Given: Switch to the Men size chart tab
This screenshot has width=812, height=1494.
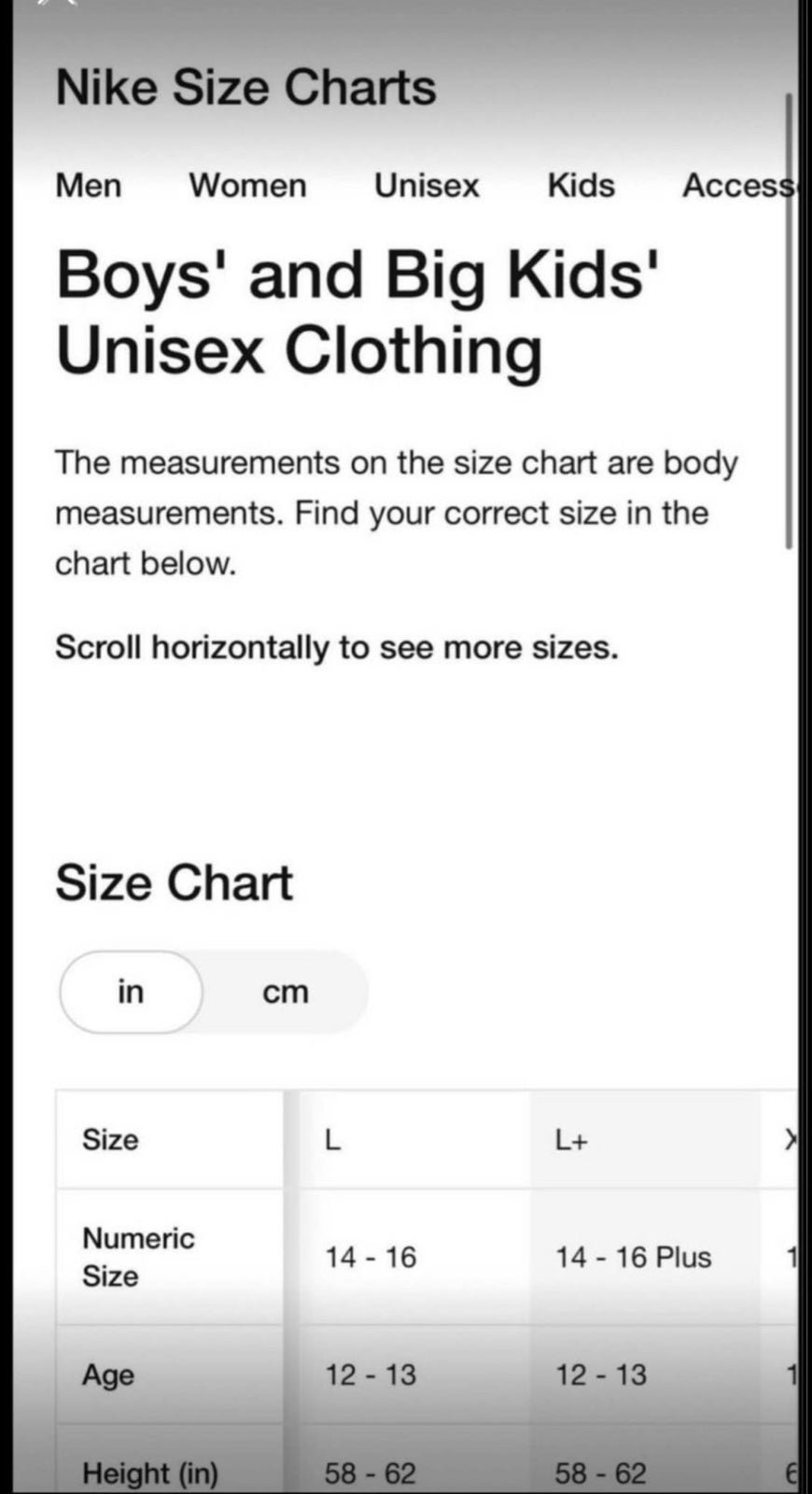Looking at the screenshot, I should click(x=89, y=185).
